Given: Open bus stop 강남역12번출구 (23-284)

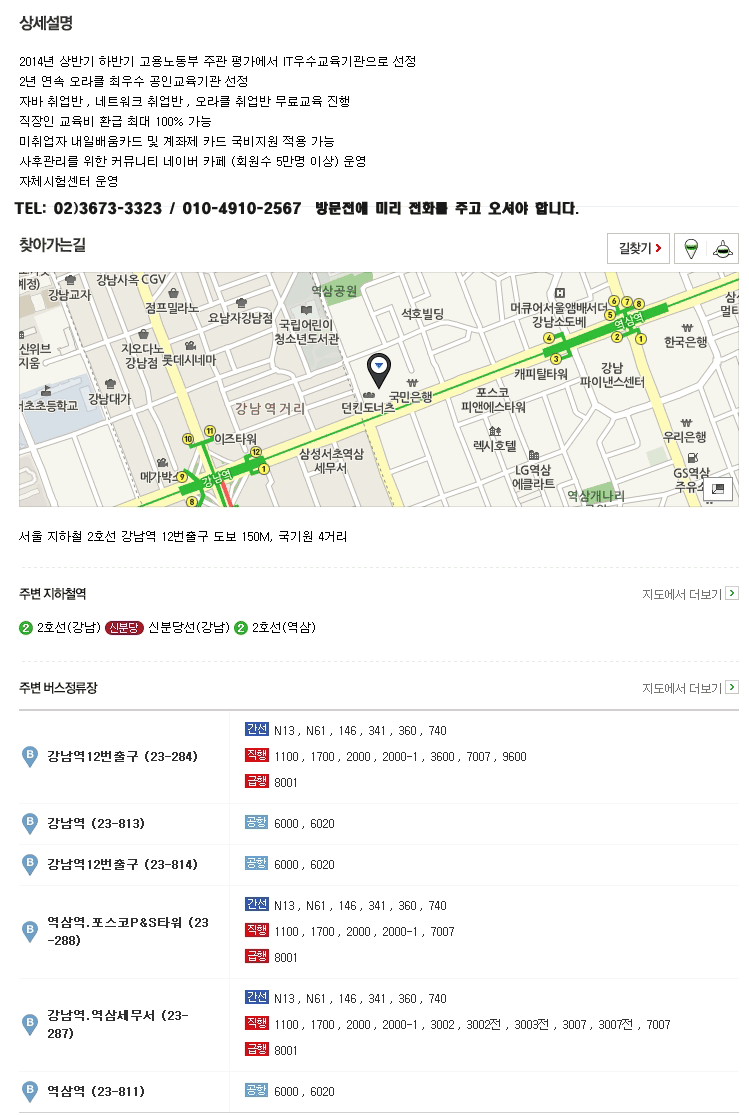Looking at the screenshot, I should tap(122, 756).
